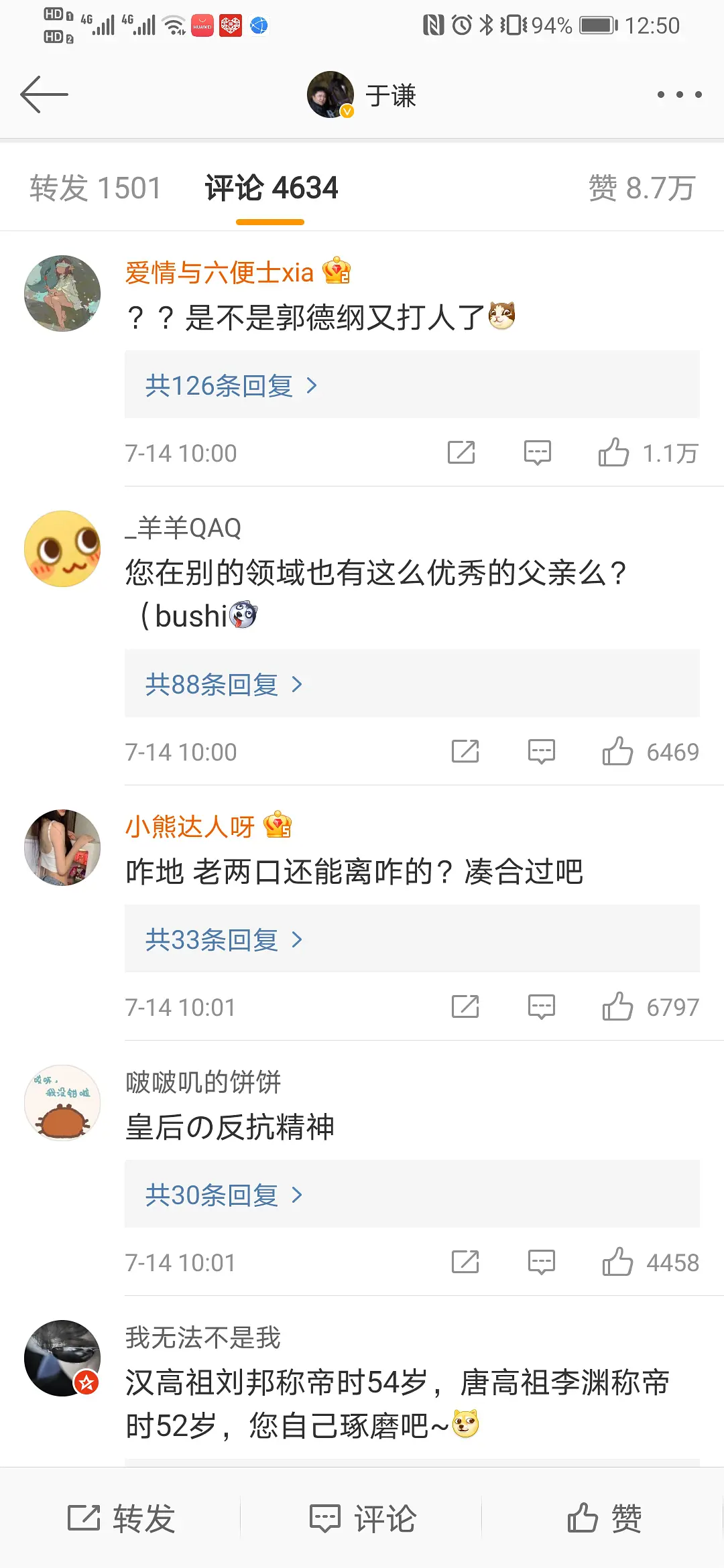Viewport: 724px width, 1568px height.
Task: Switch to the 赞 8.7万 tab
Action: tap(642, 188)
